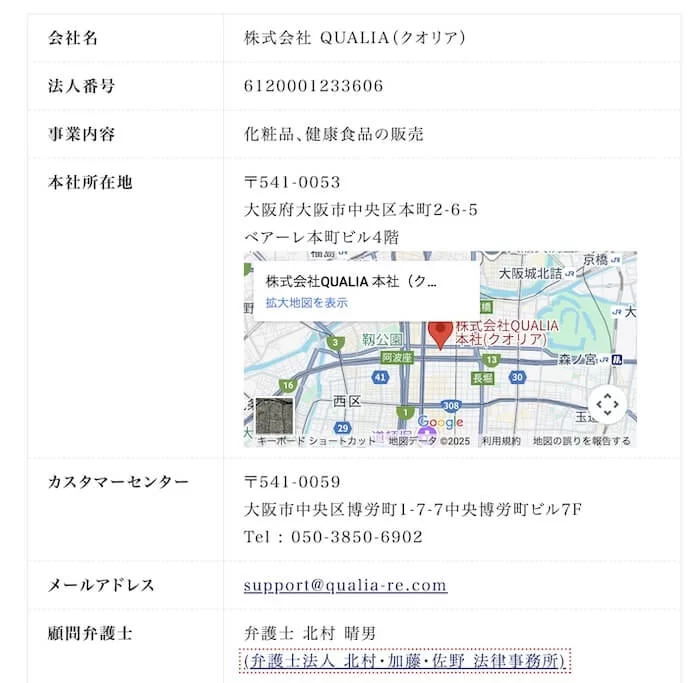The height and width of the screenshot is (683, 700).
Task: Toggle the map's fullscreen view button
Action: click(608, 404)
